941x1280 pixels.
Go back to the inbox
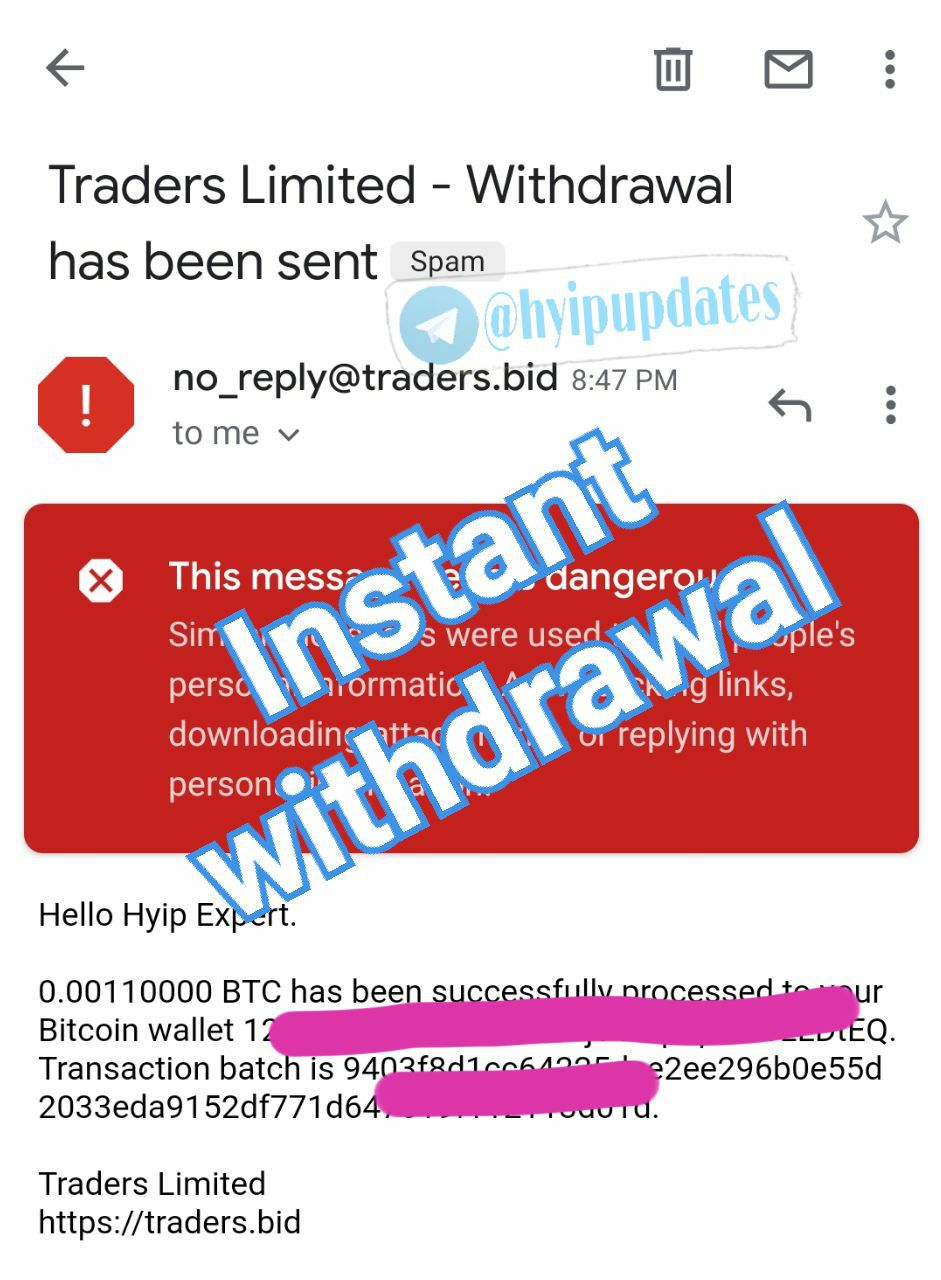(x=66, y=68)
